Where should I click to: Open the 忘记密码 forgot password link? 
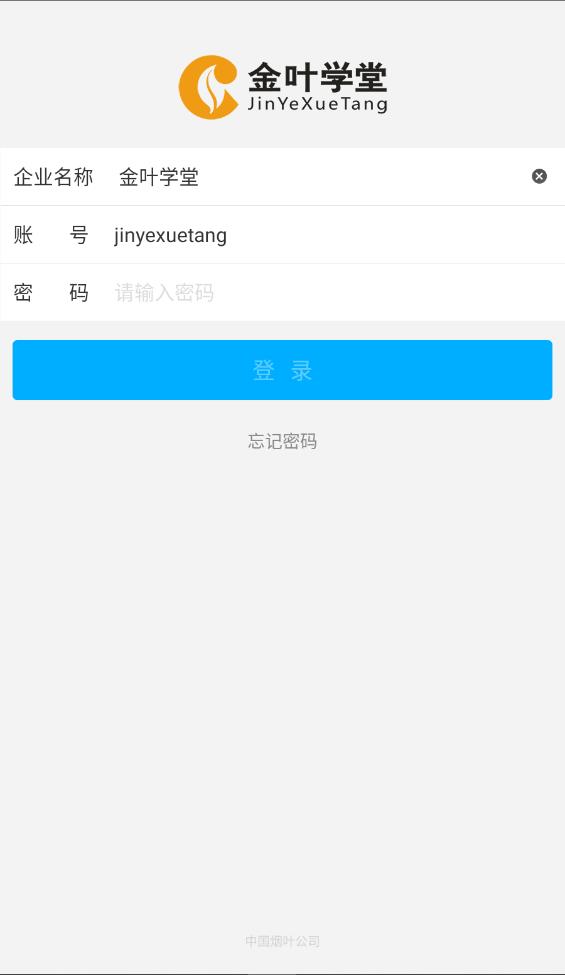(282, 441)
